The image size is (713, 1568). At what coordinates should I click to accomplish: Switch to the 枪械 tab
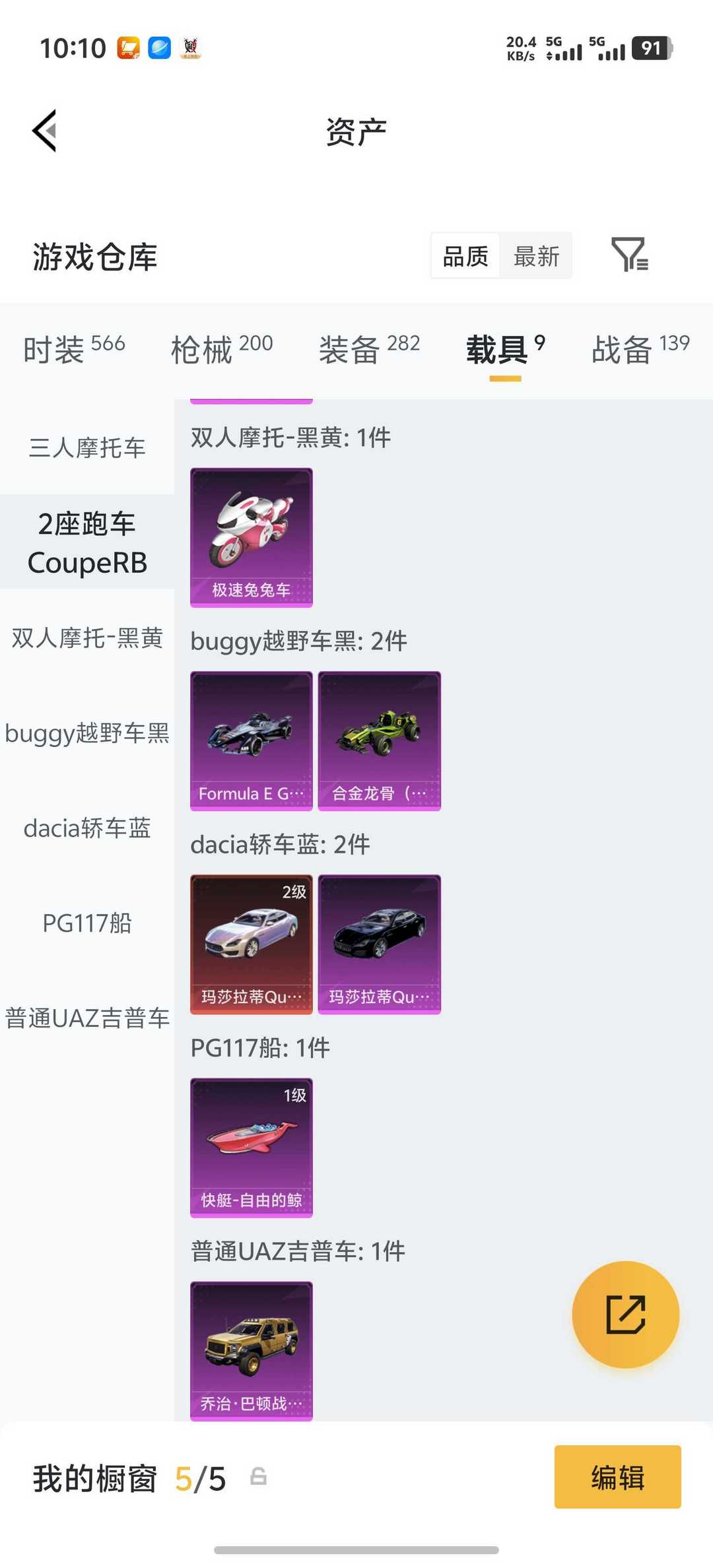(221, 349)
